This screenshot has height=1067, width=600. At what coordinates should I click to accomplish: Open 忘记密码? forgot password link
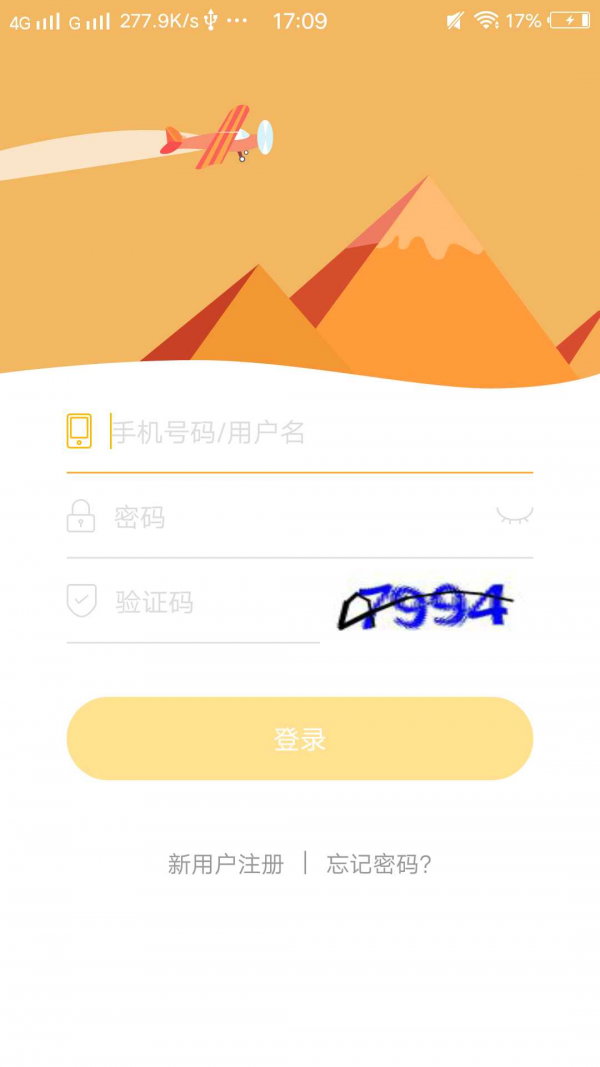[x=379, y=864]
